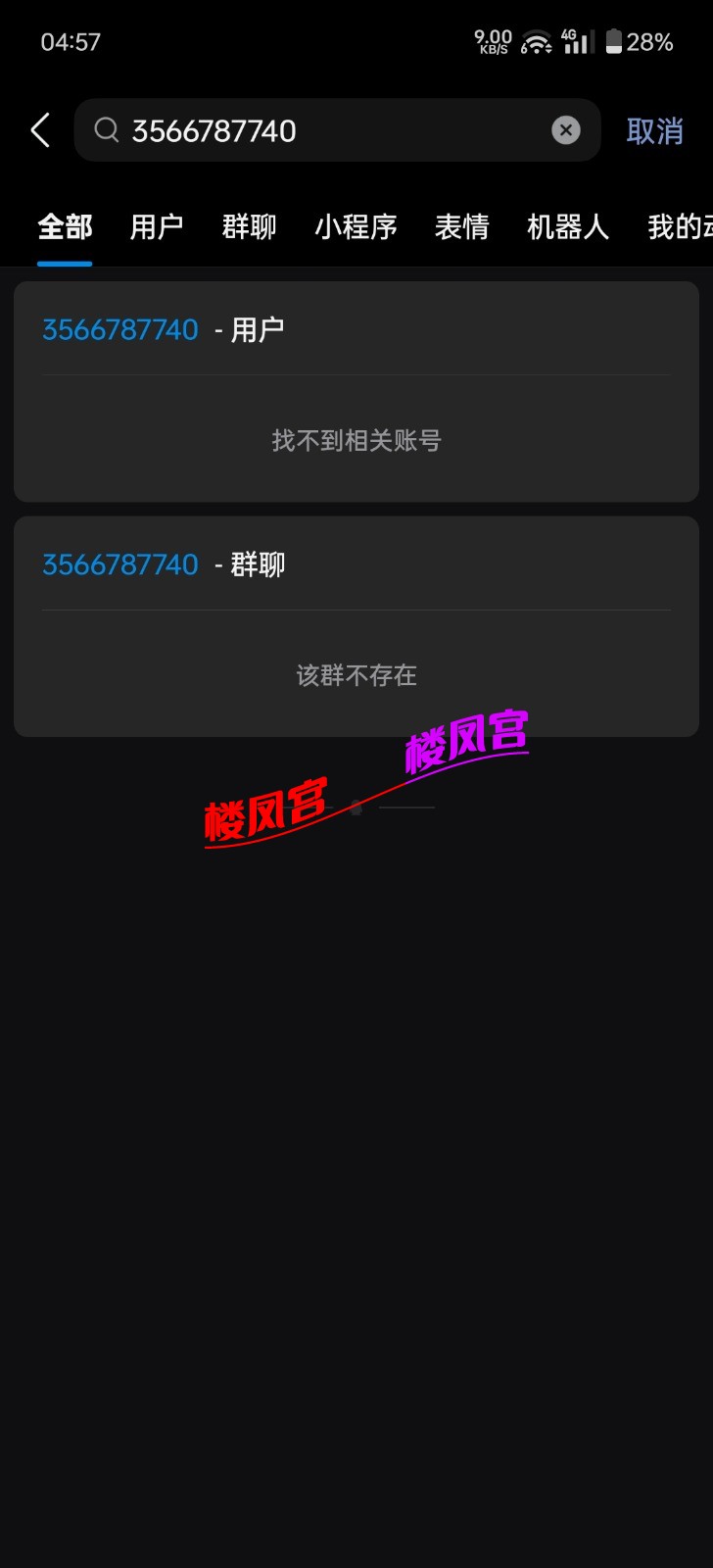Tap the 该群不存在 result message
This screenshot has height=1568, width=713.
coord(356,674)
